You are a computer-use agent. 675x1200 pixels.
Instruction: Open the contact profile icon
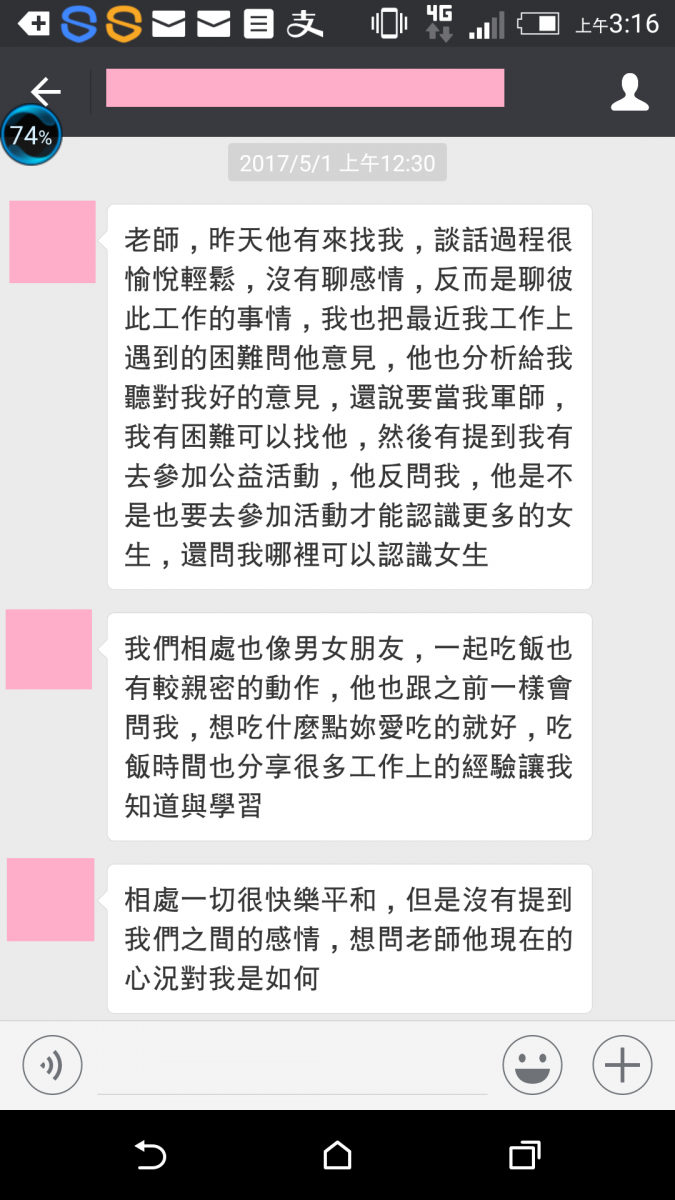point(629,92)
